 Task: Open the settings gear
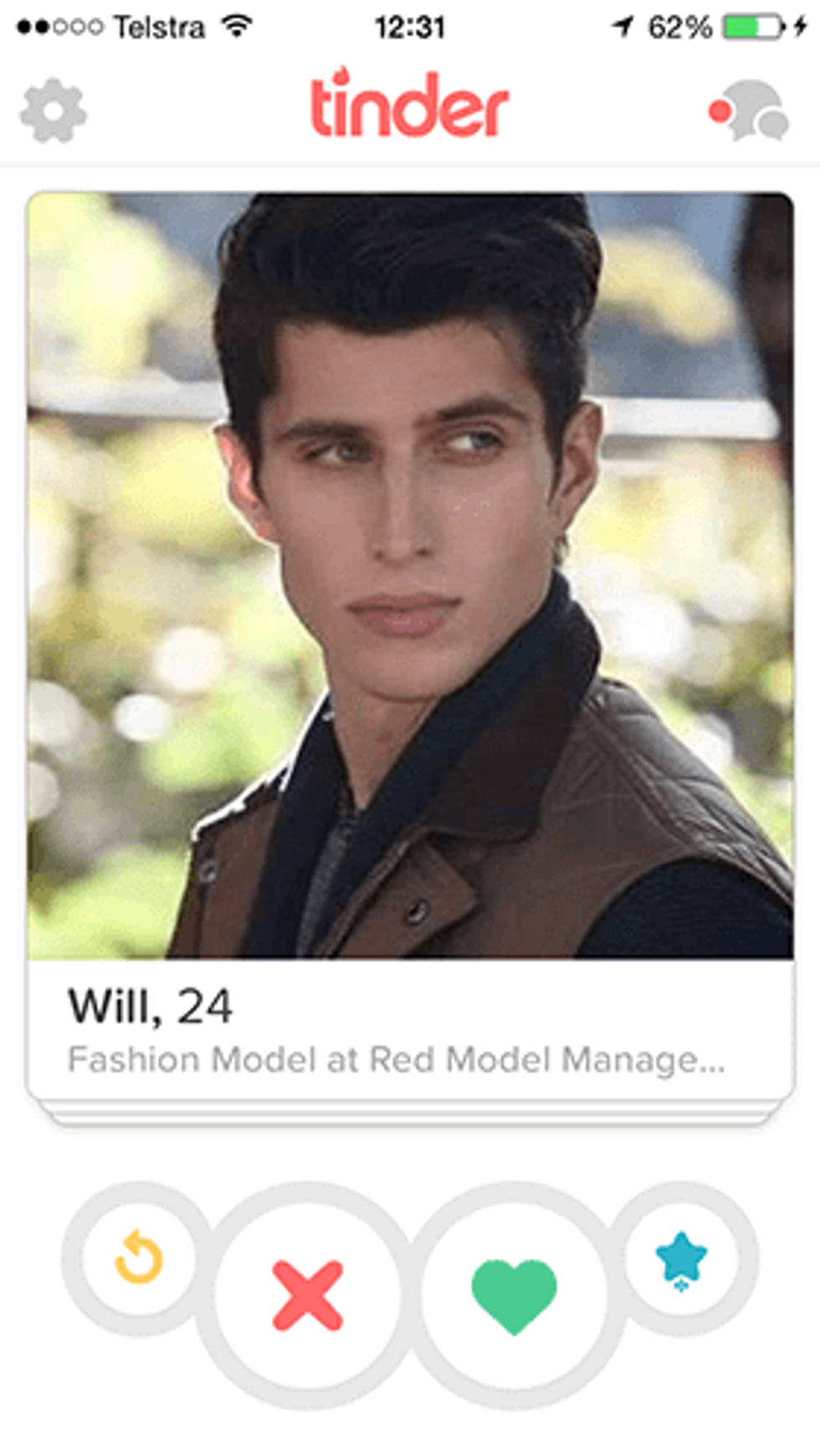point(53,110)
